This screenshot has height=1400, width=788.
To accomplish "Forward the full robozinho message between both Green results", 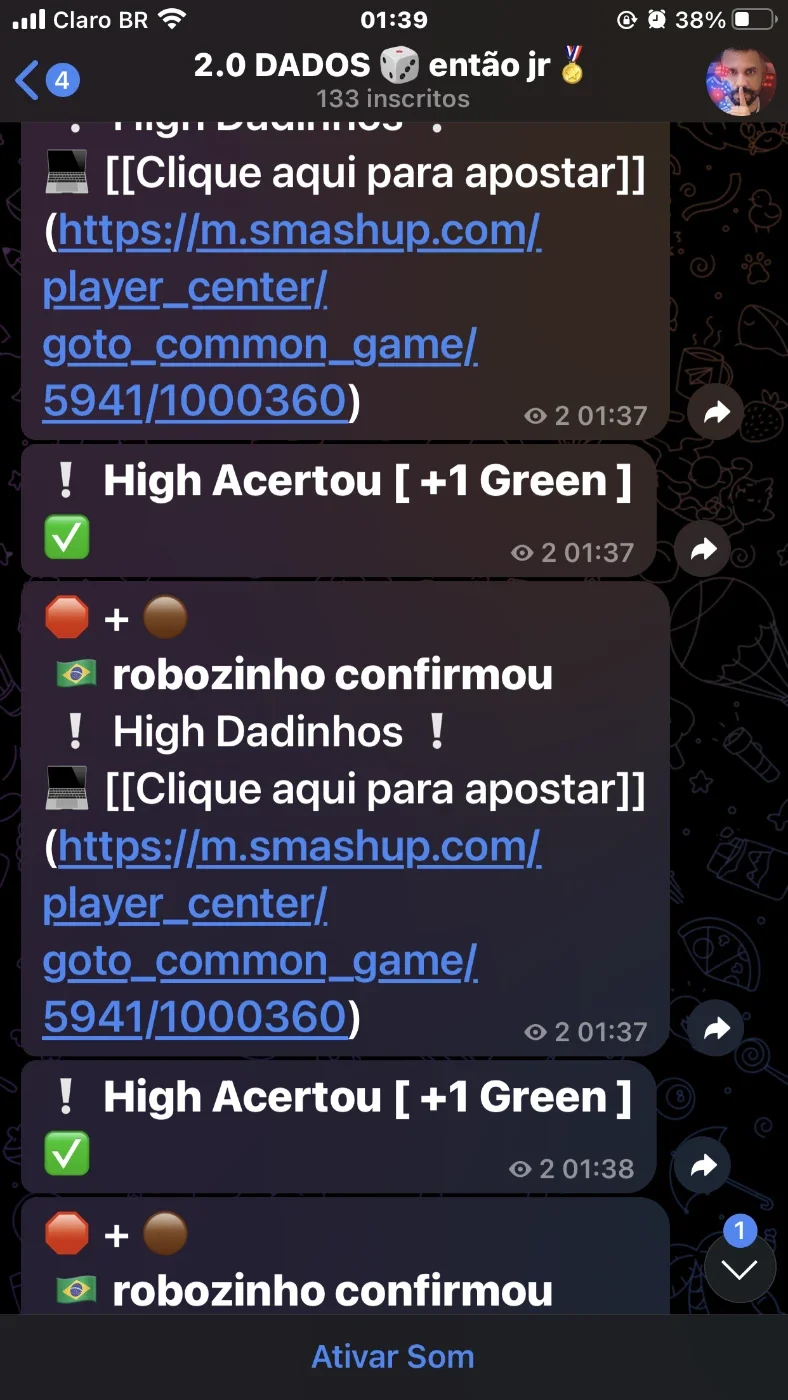I will coord(716,1029).
